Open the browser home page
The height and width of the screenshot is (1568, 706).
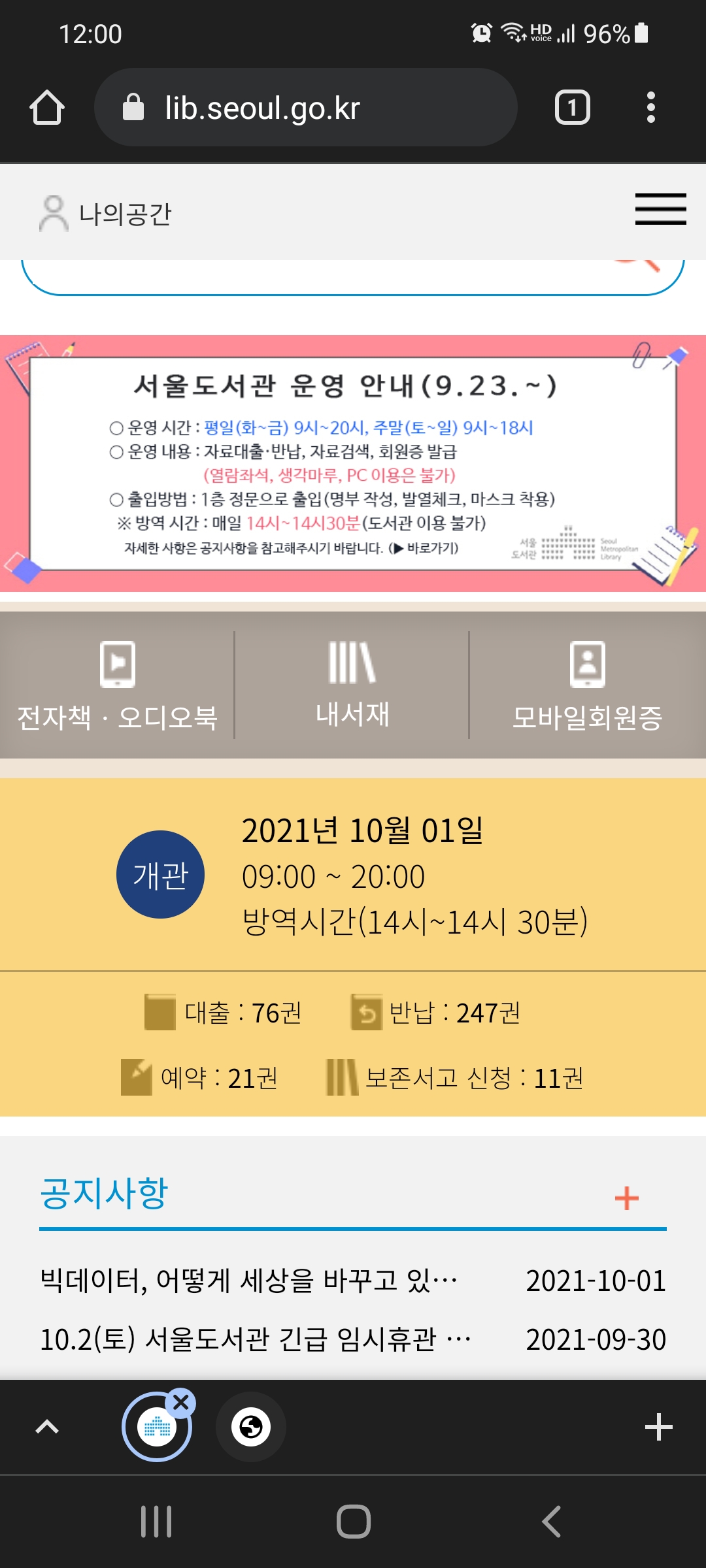coord(46,107)
